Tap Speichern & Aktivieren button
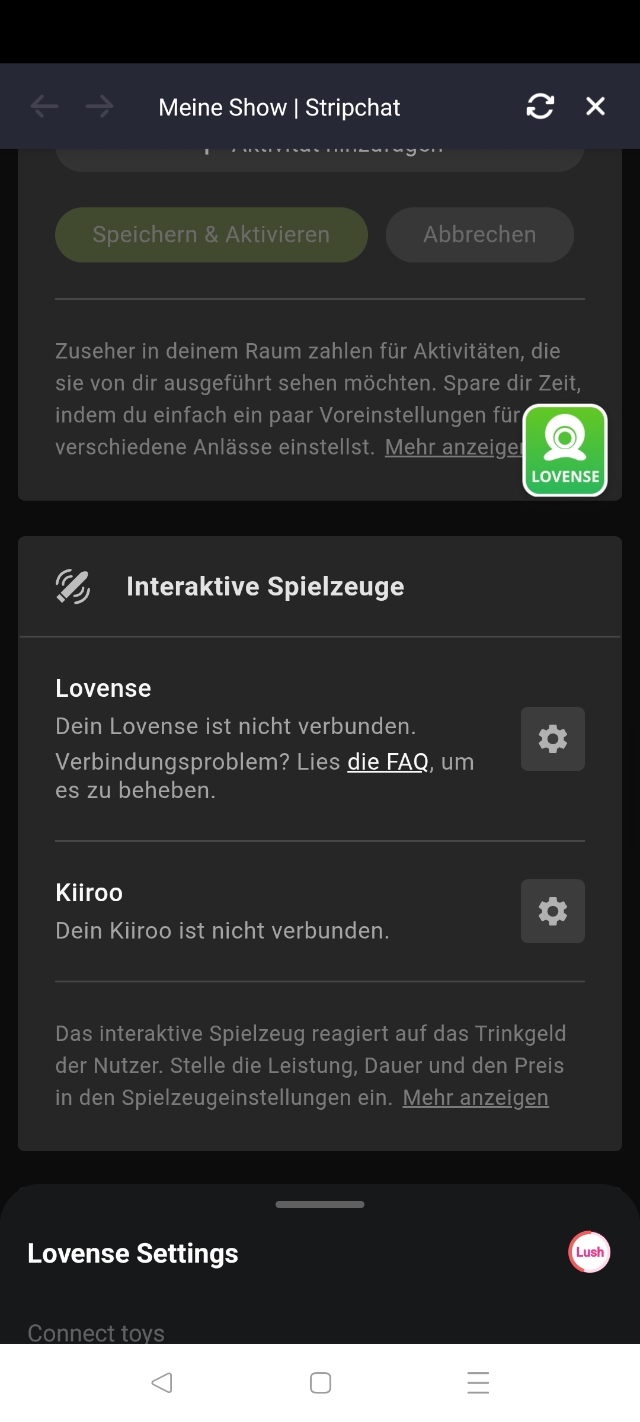The image size is (640, 1422). (x=211, y=235)
